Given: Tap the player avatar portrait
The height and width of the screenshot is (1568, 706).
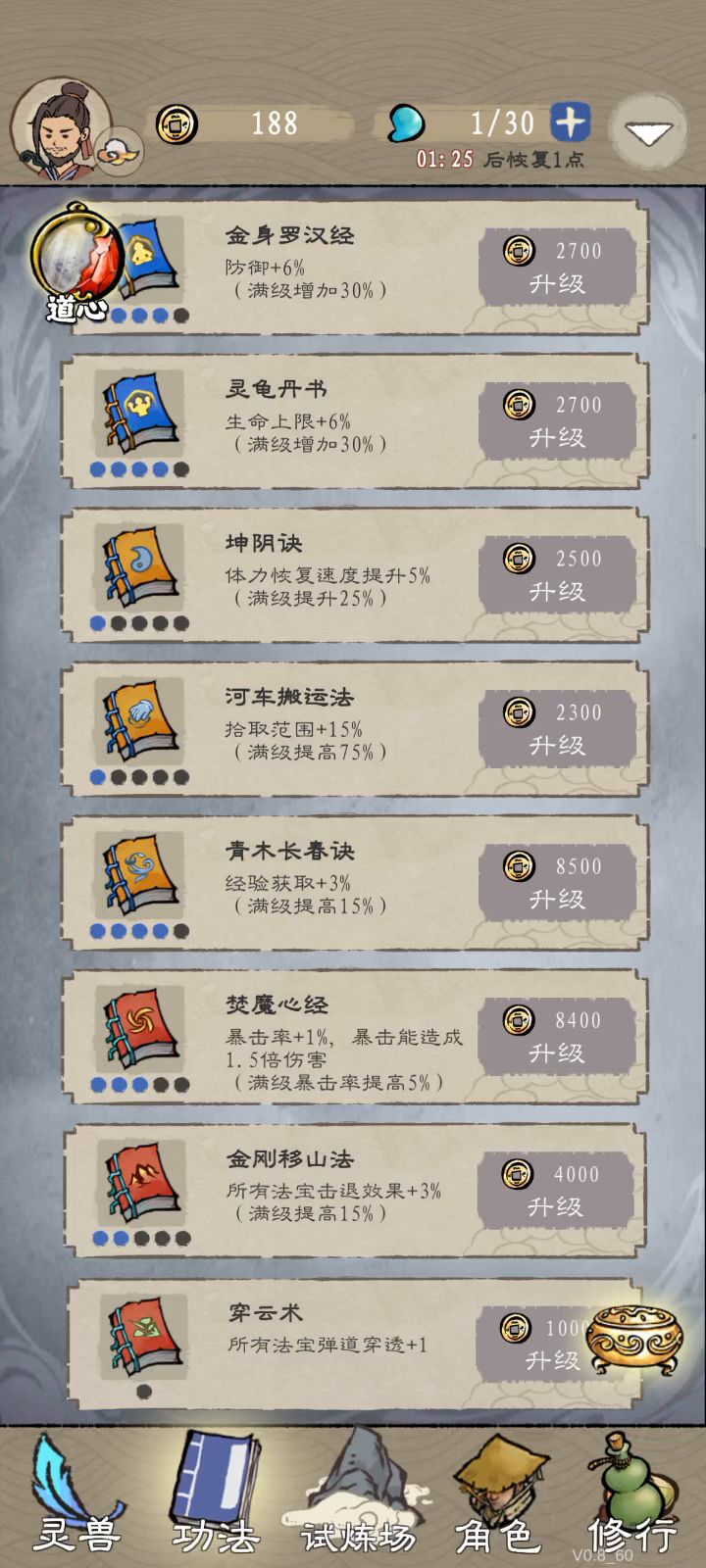Looking at the screenshot, I should tap(61, 129).
